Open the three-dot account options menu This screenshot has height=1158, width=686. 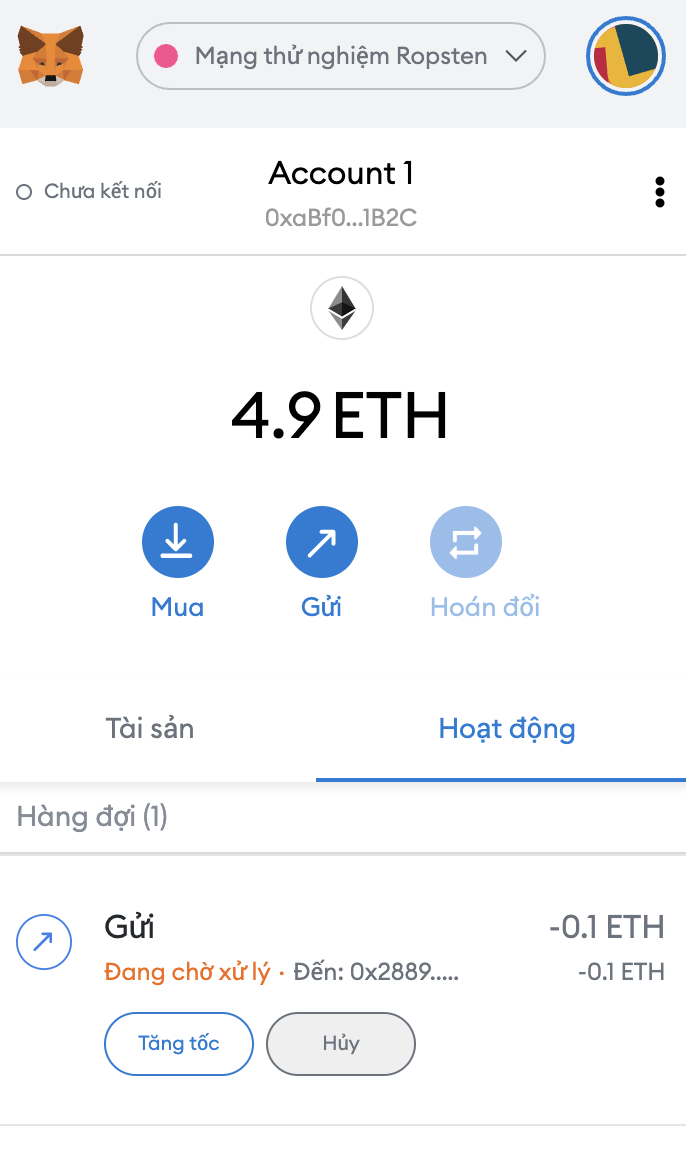(x=659, y=192)
